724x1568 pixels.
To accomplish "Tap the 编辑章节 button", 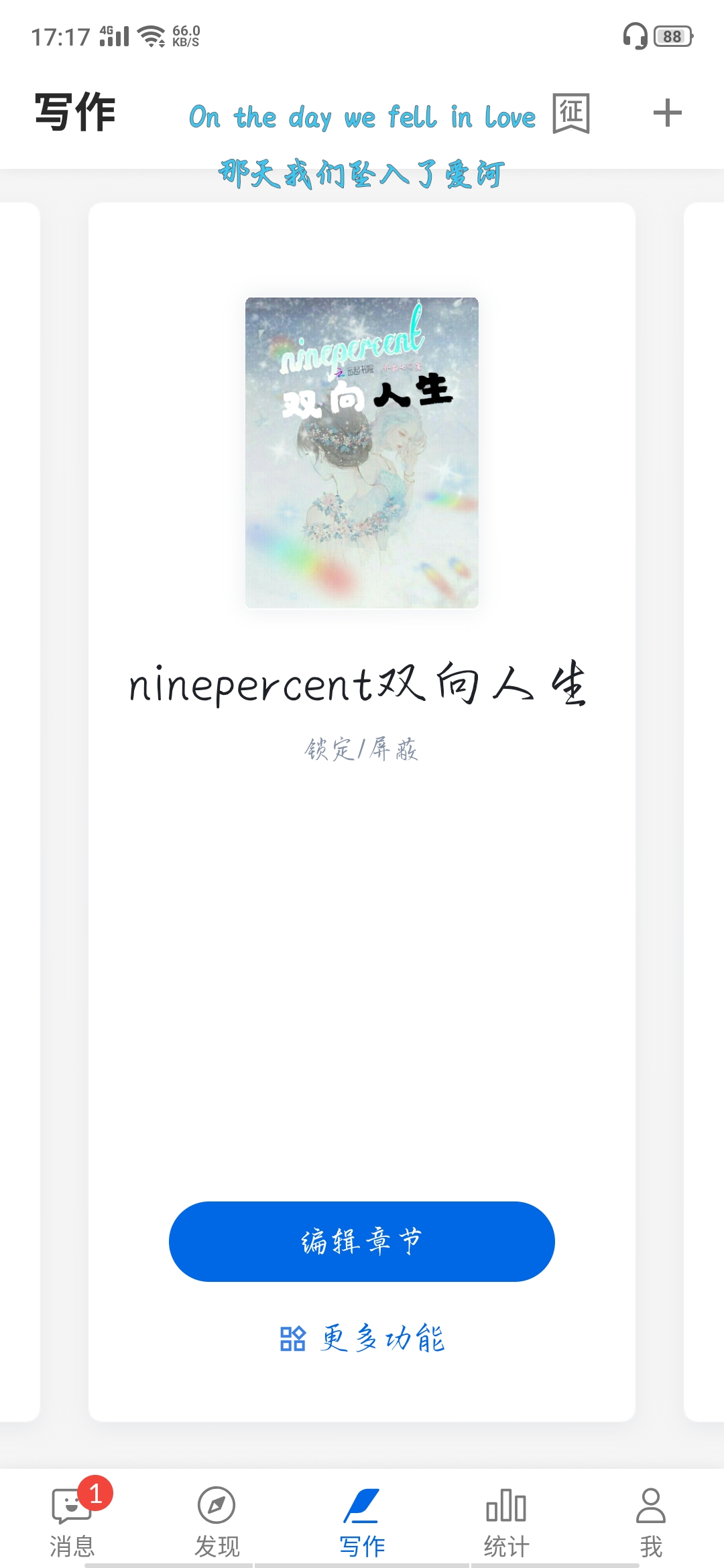I will coord(362,1241).
